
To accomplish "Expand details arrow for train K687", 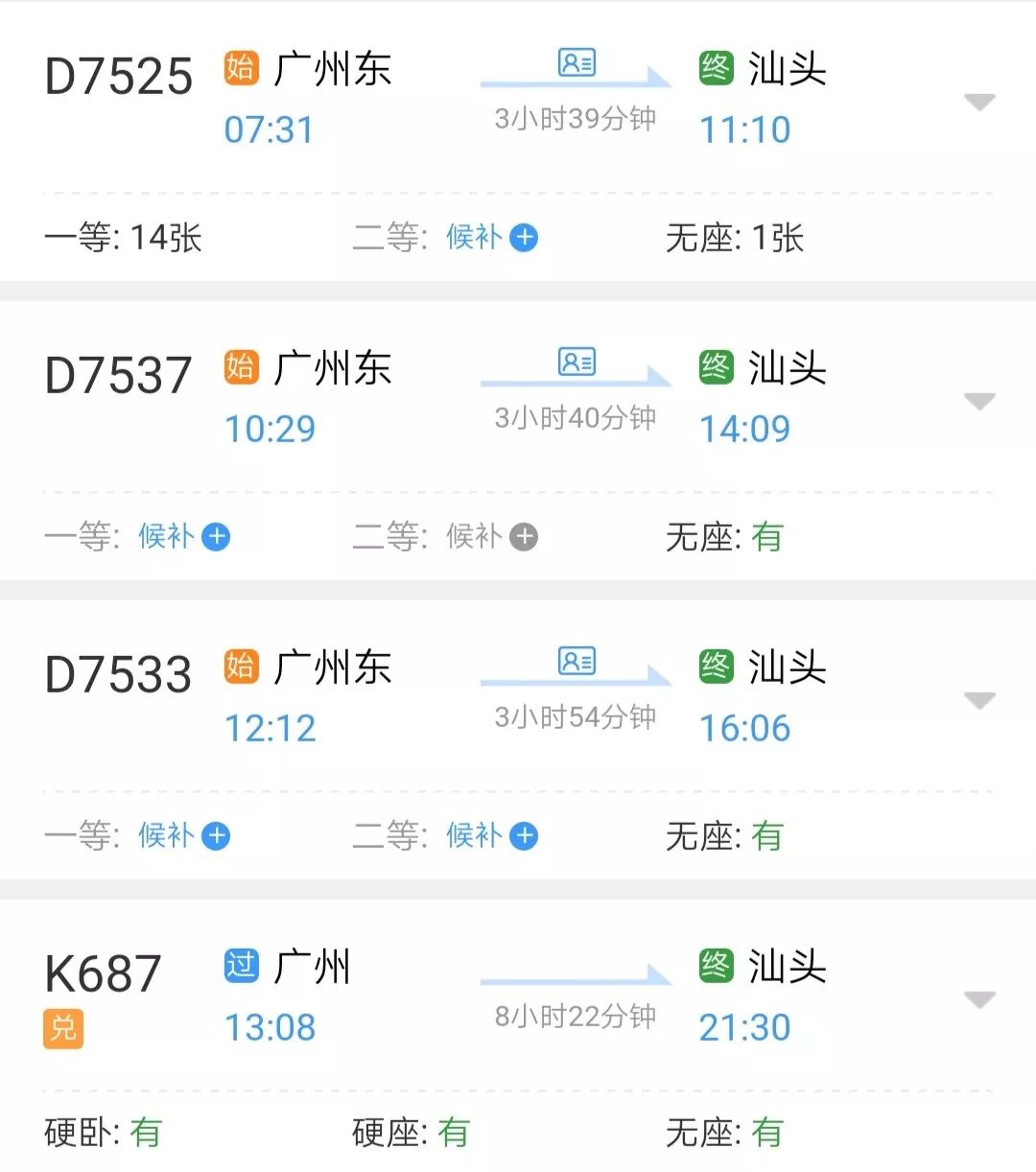I will pos(978,1000).
